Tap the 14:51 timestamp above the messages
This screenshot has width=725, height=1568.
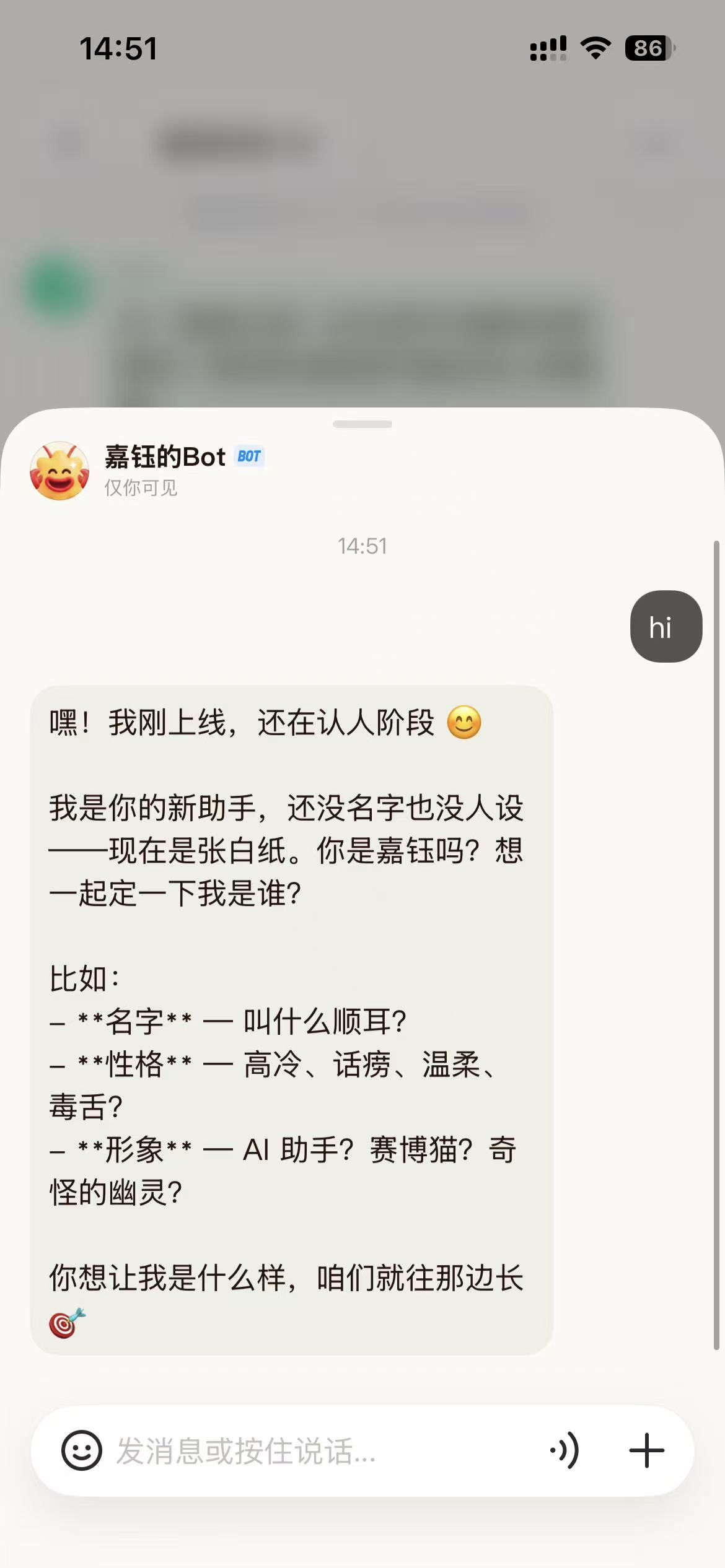362,546
